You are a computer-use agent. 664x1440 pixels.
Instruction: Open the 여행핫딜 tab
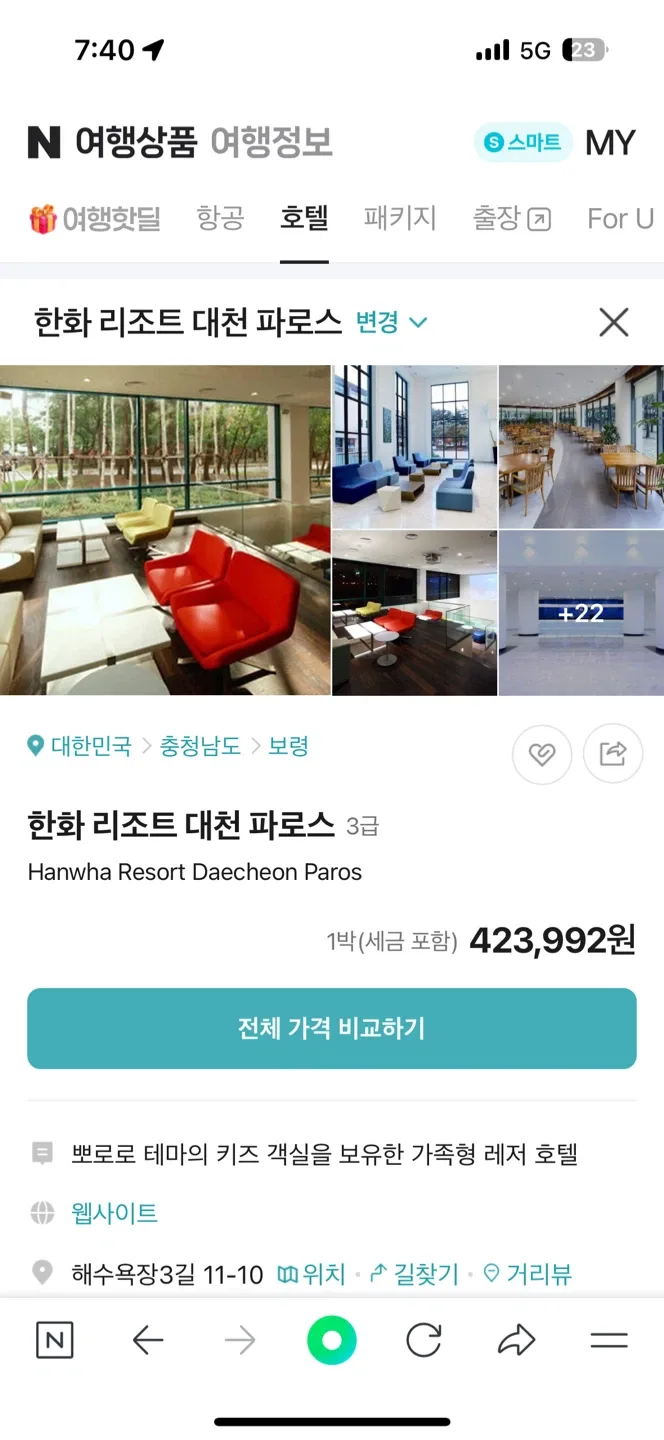[95, 218]
